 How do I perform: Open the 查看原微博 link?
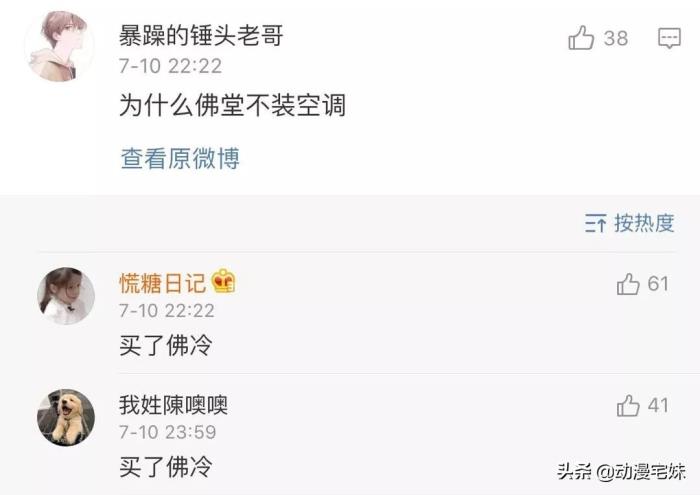point(180,158)
